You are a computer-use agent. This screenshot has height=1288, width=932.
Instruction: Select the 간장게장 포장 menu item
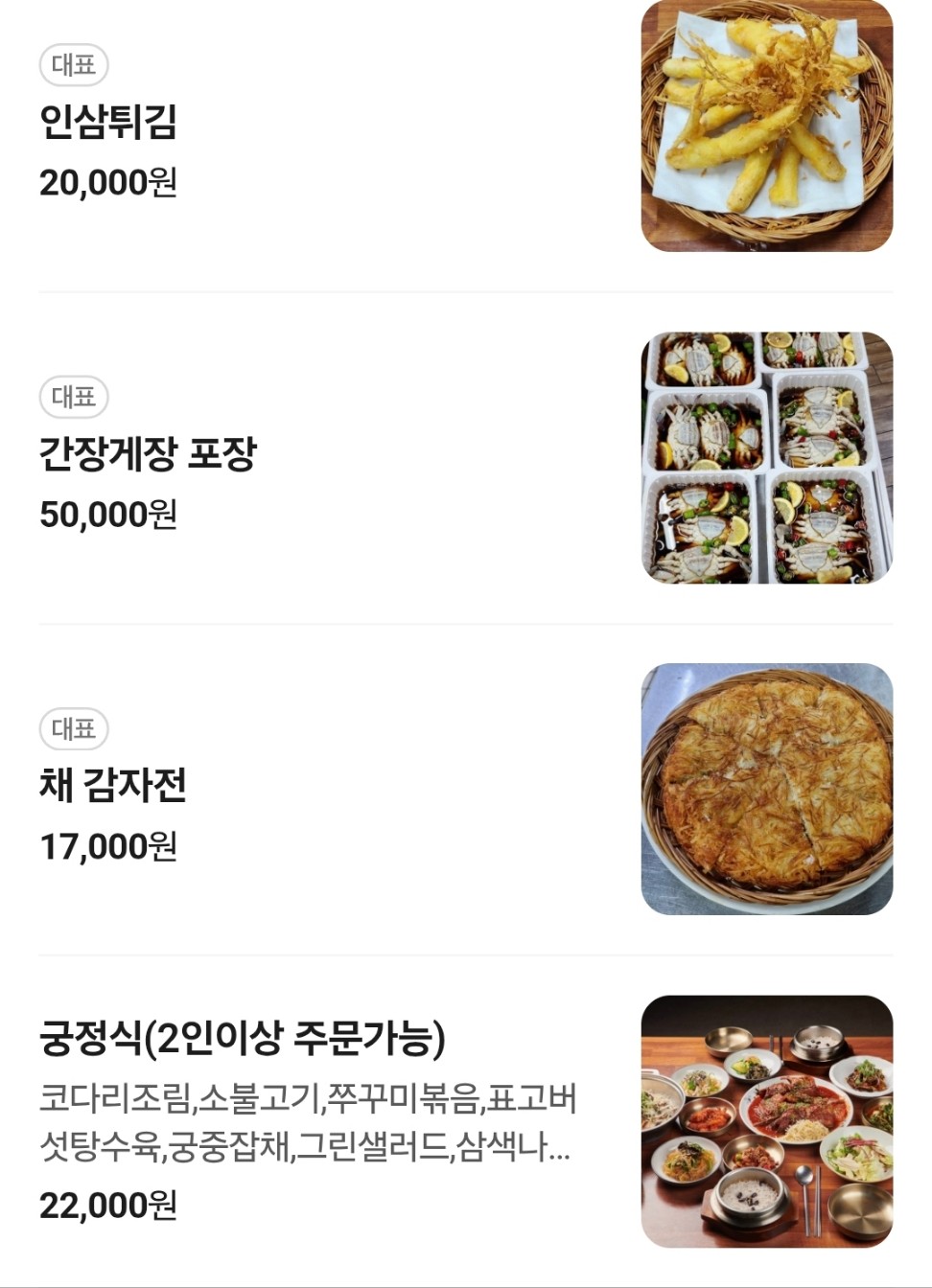point(148,453)
